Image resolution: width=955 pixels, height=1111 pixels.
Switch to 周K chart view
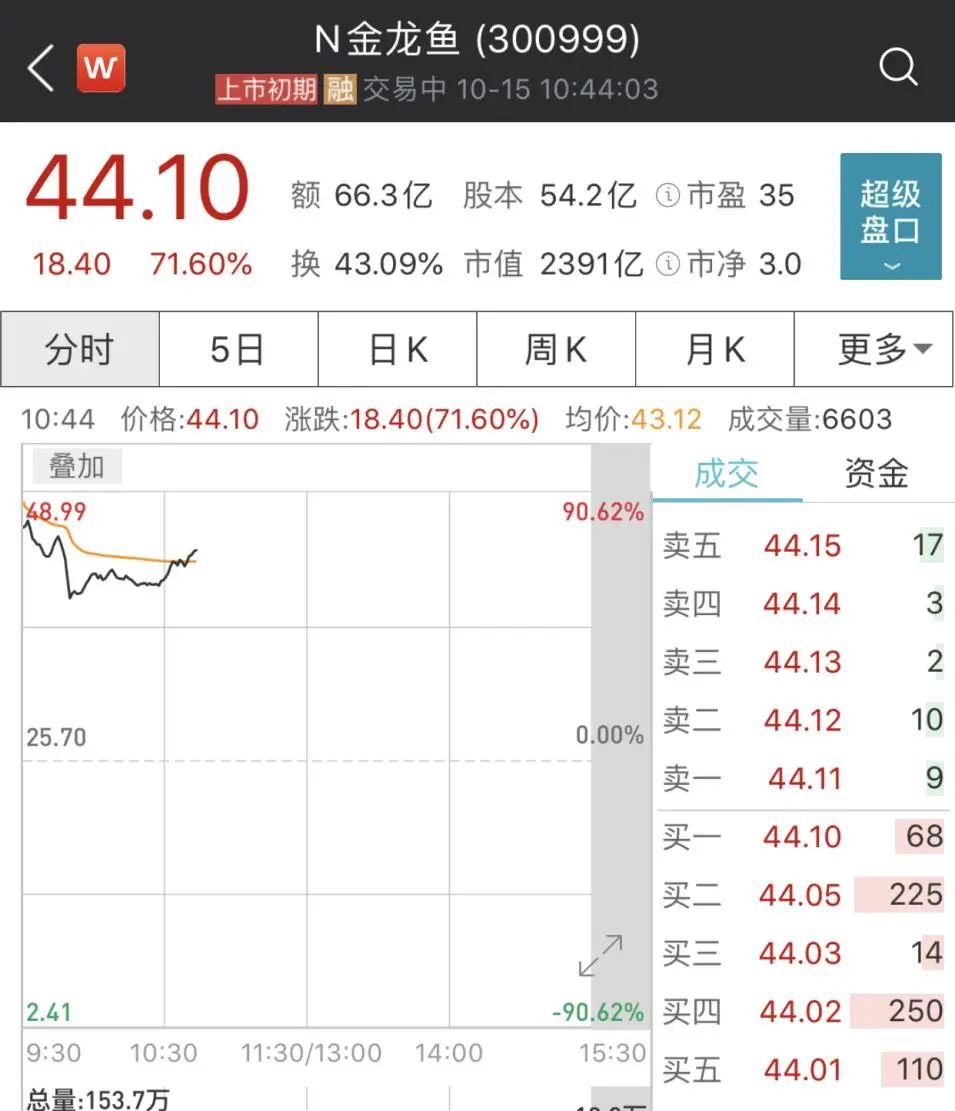click(555, 349)
